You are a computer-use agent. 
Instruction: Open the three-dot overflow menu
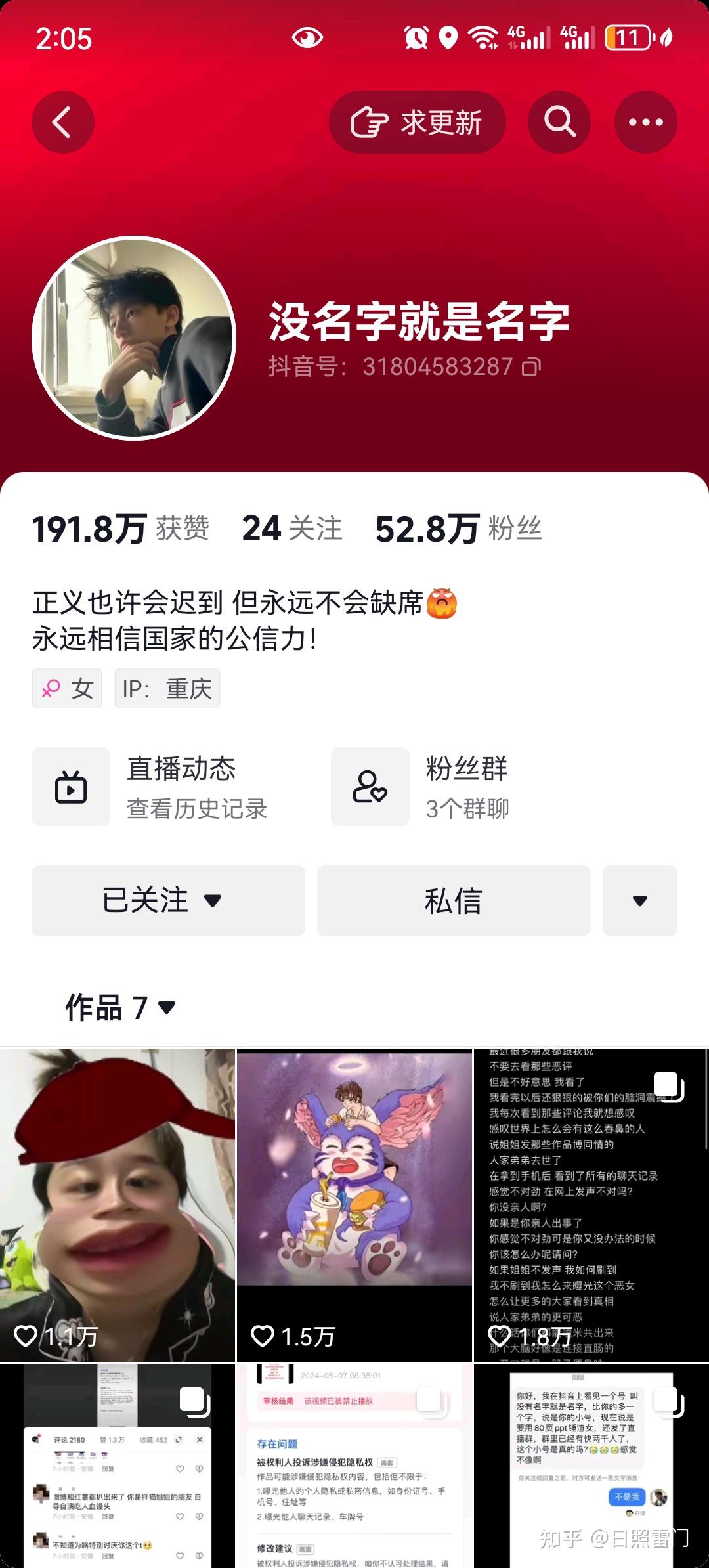646,122
